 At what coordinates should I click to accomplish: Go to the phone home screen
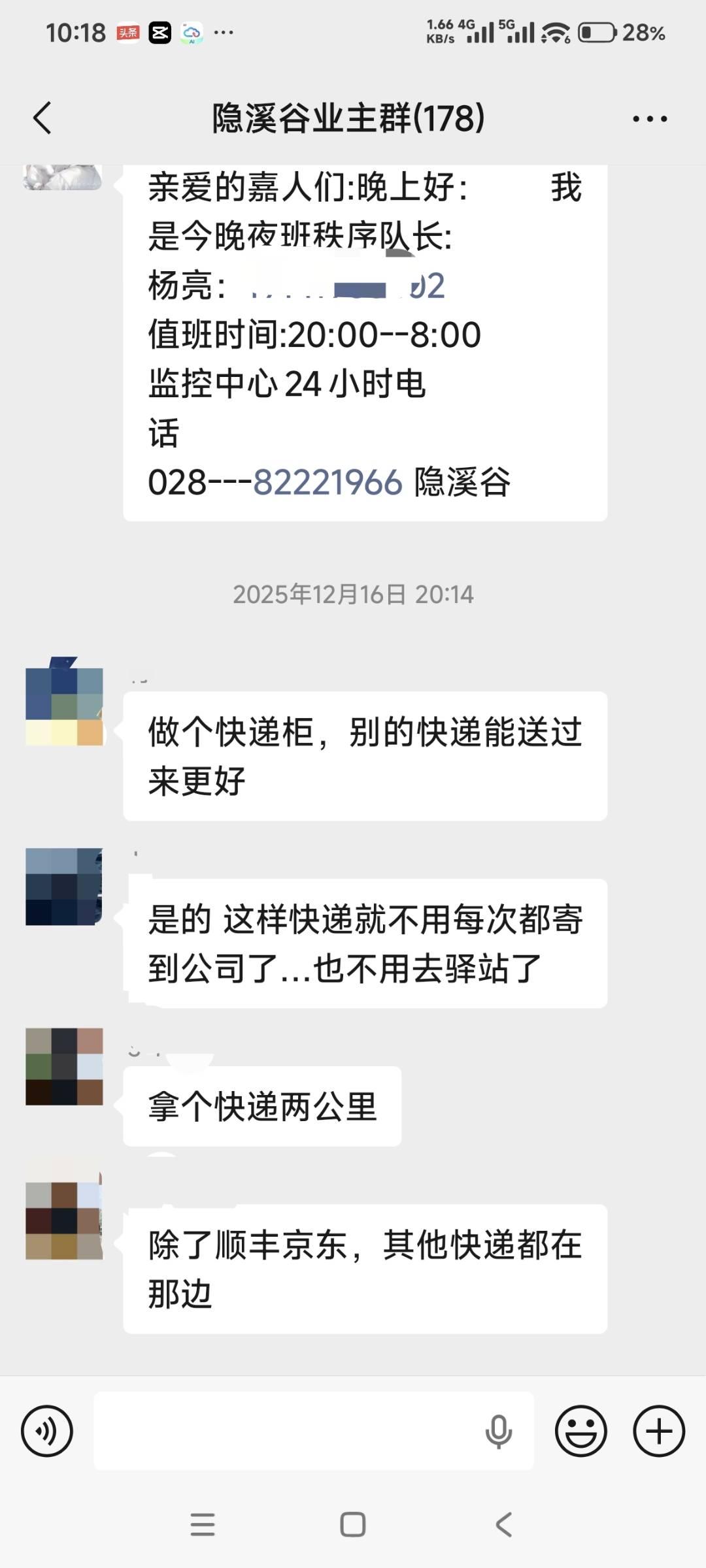353,1525
